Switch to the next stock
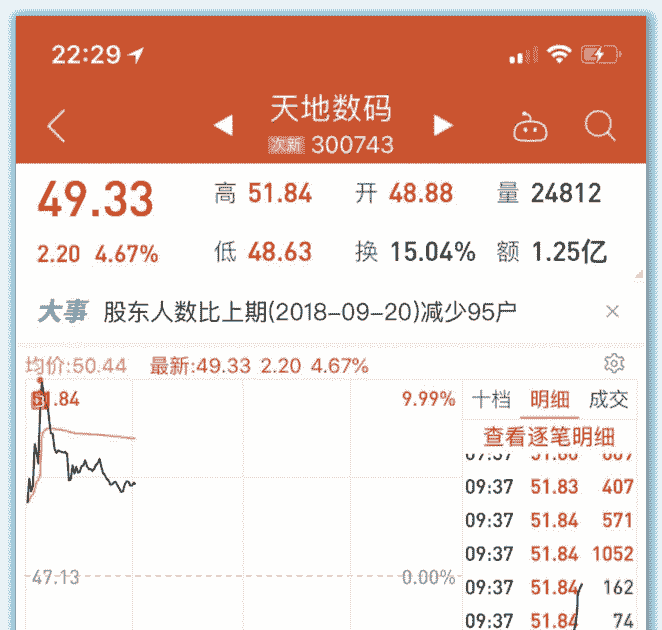 [x=442, y=126]
